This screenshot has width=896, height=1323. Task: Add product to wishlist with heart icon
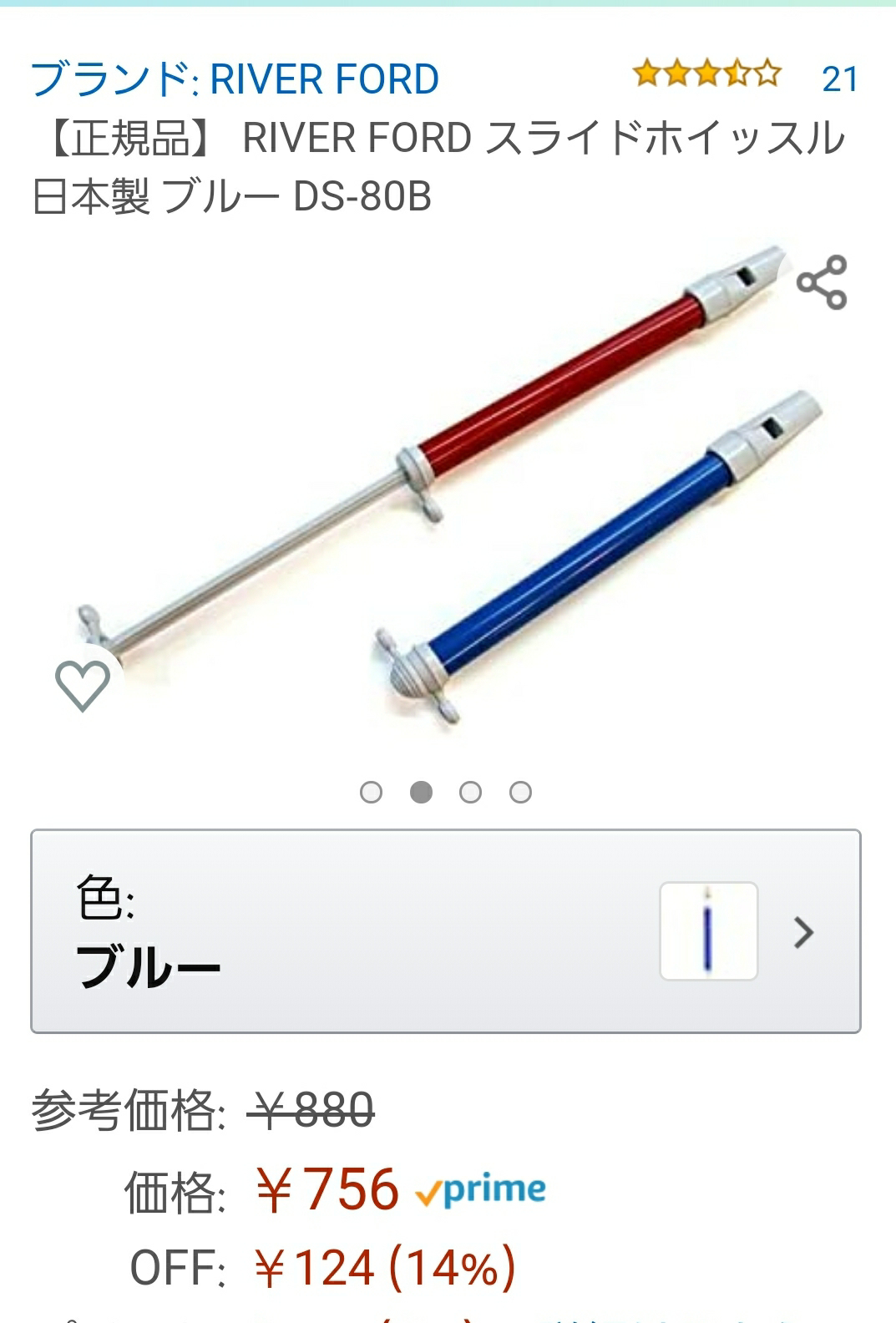pos(83,685)
